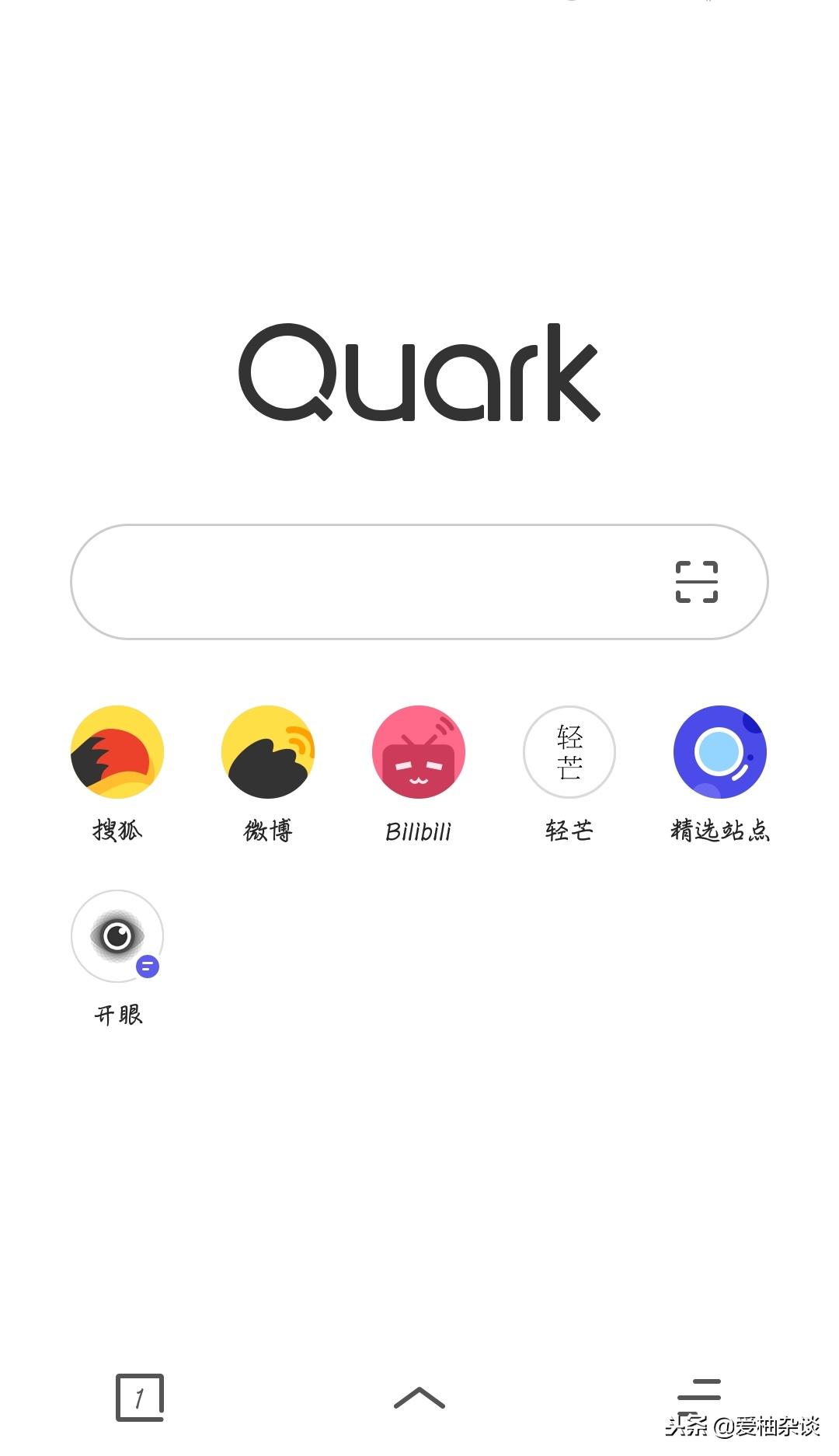
Task: Open the Kaiyan (开眼) app shortcut
Action: [x=118, y=936]
